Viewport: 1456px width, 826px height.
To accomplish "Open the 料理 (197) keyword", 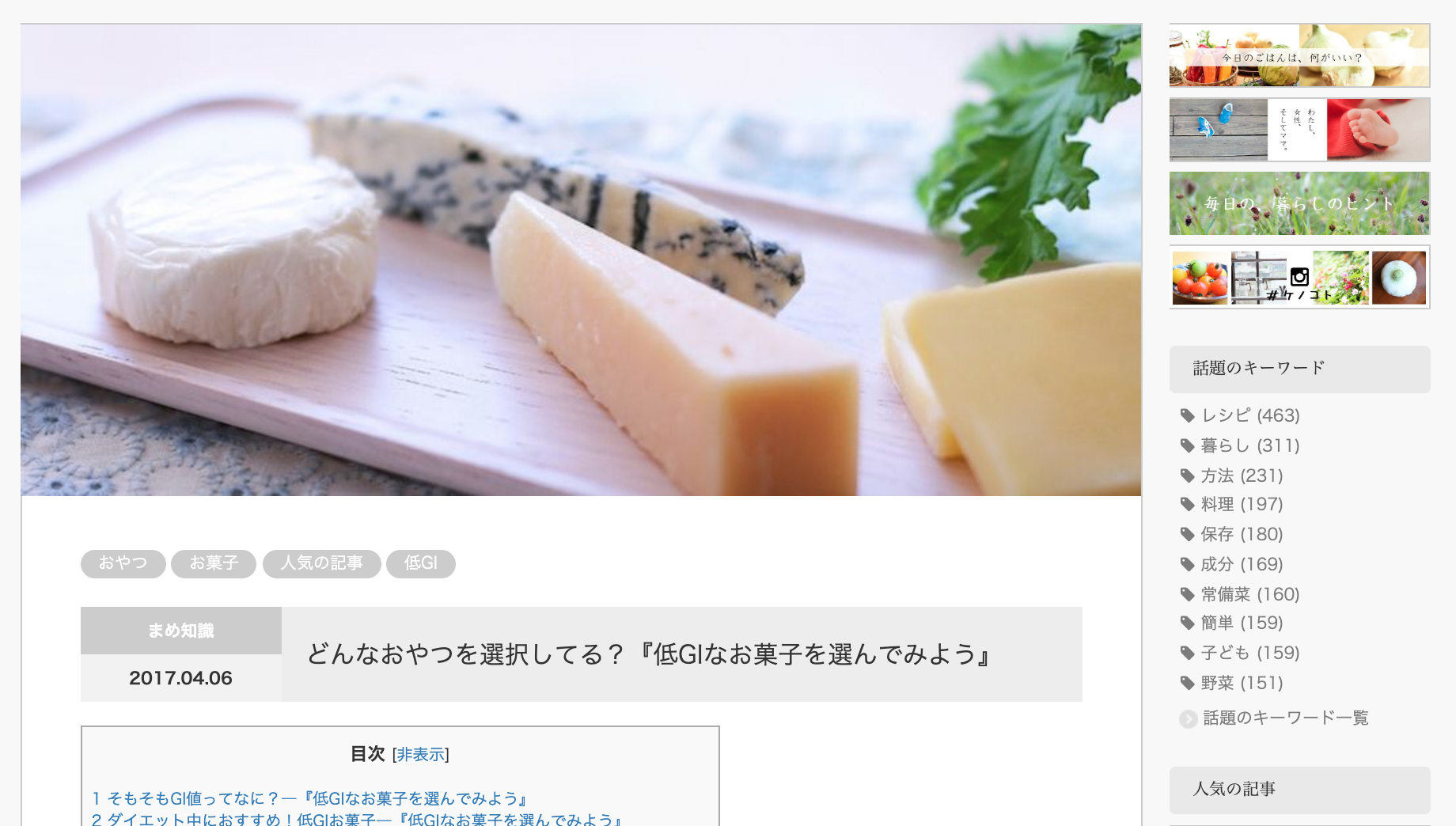I will (x=1242, y=504).
